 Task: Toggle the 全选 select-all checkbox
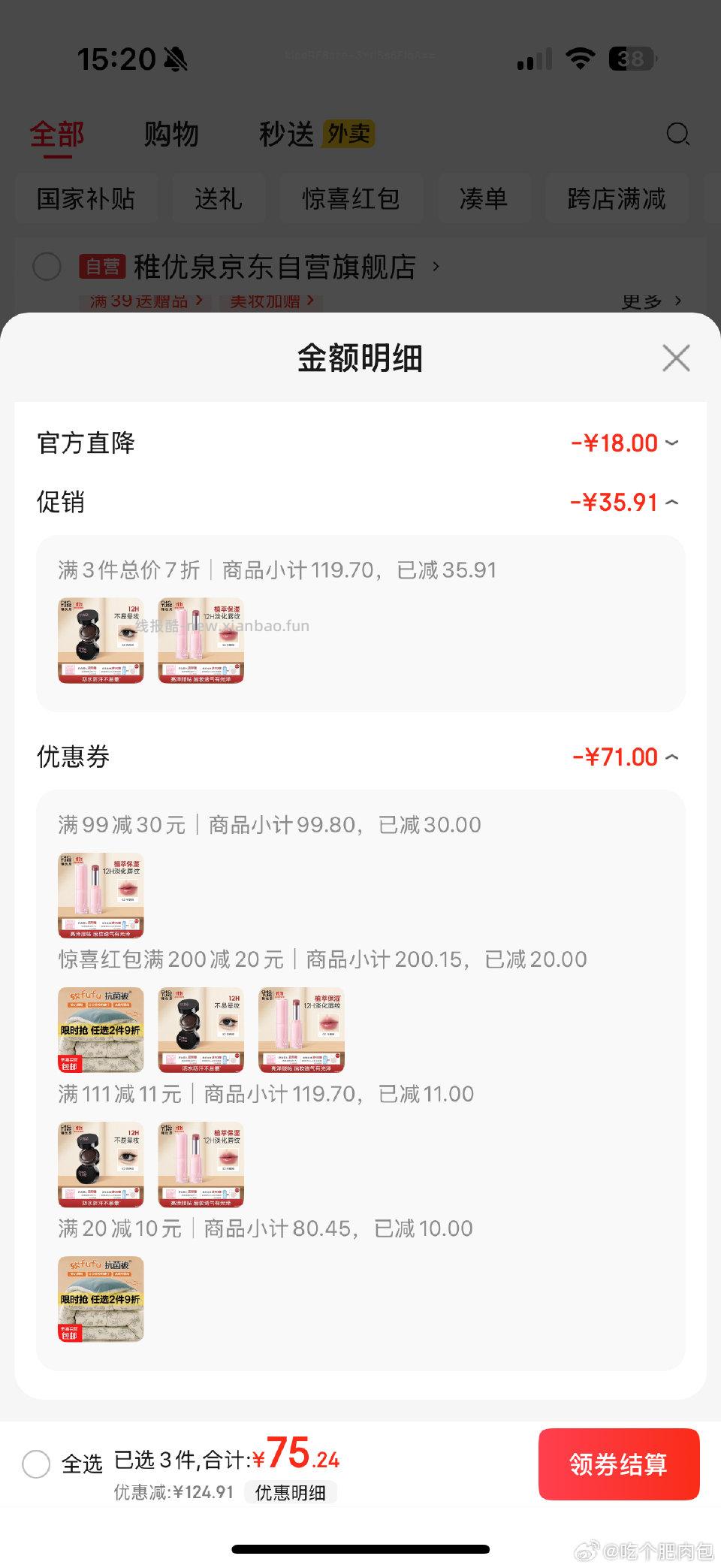point(36,1464)
